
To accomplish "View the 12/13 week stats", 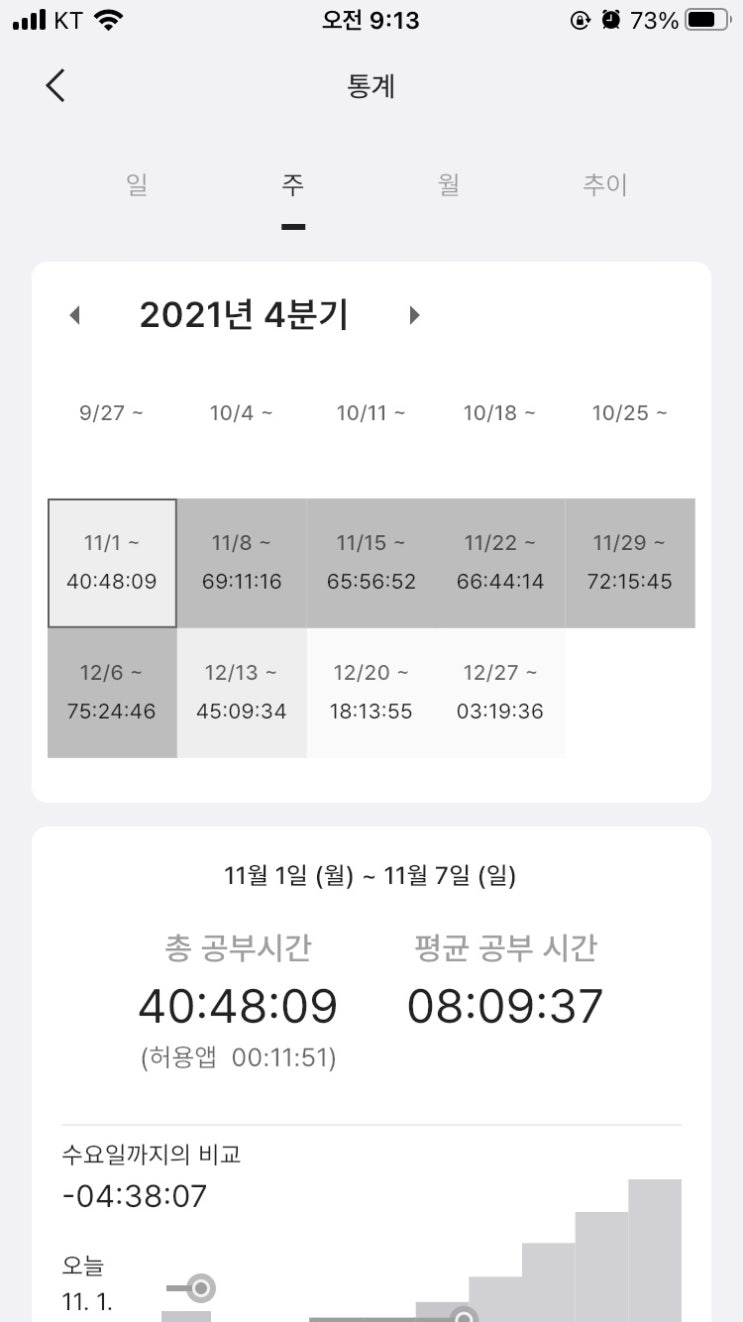I will [241, 693].
